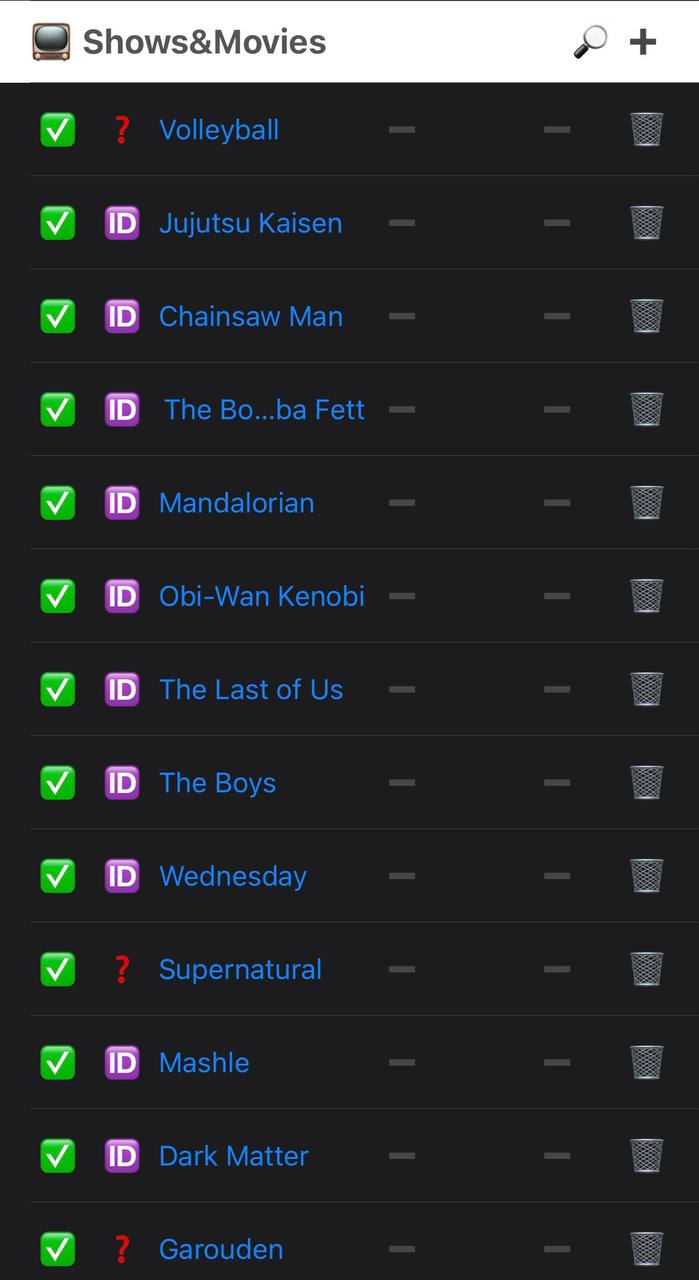Select the Wednesday title
The height and width of the screenshot is (1280, 699).
(233, 876)
